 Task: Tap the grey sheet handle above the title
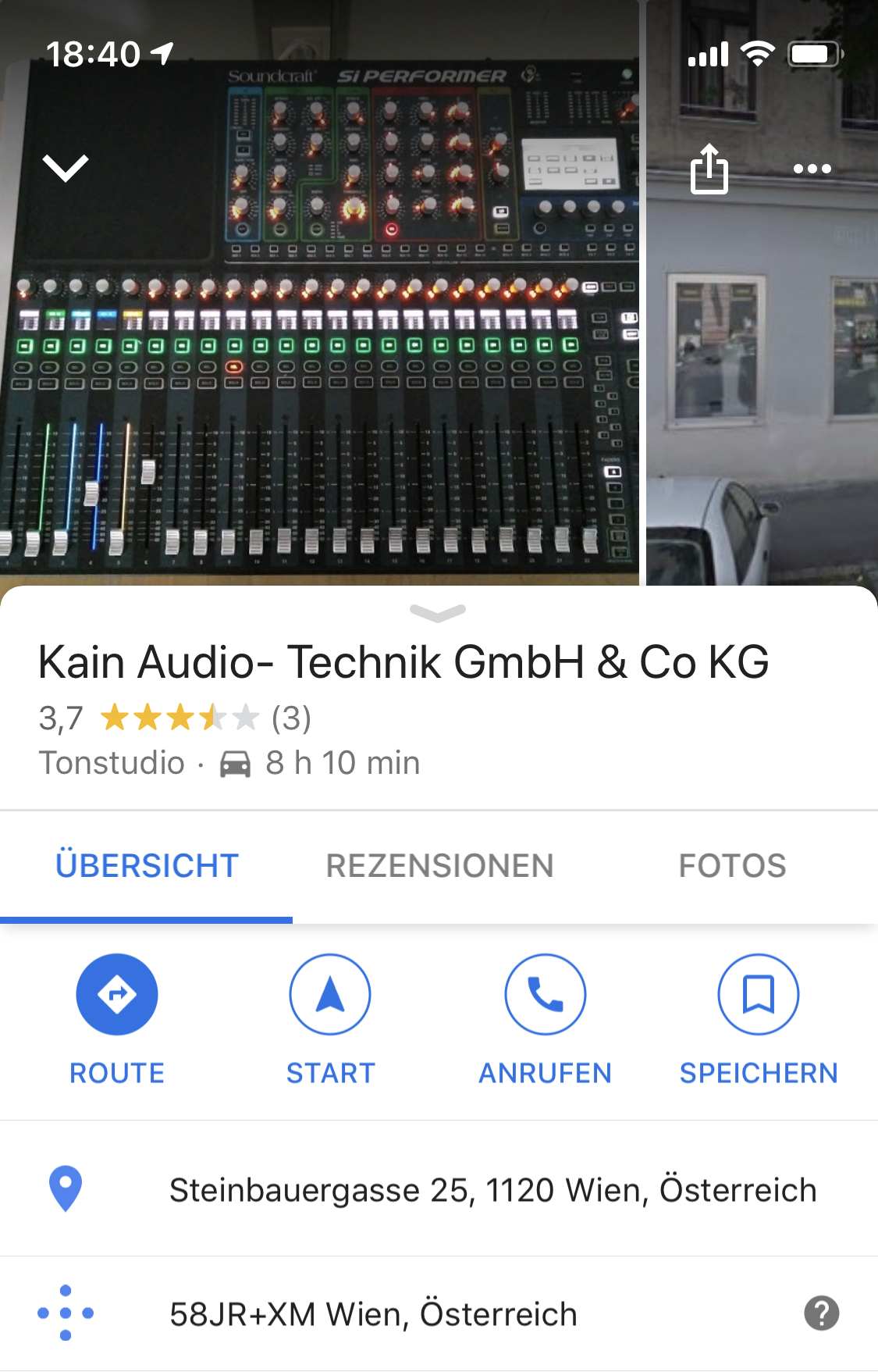438,613
